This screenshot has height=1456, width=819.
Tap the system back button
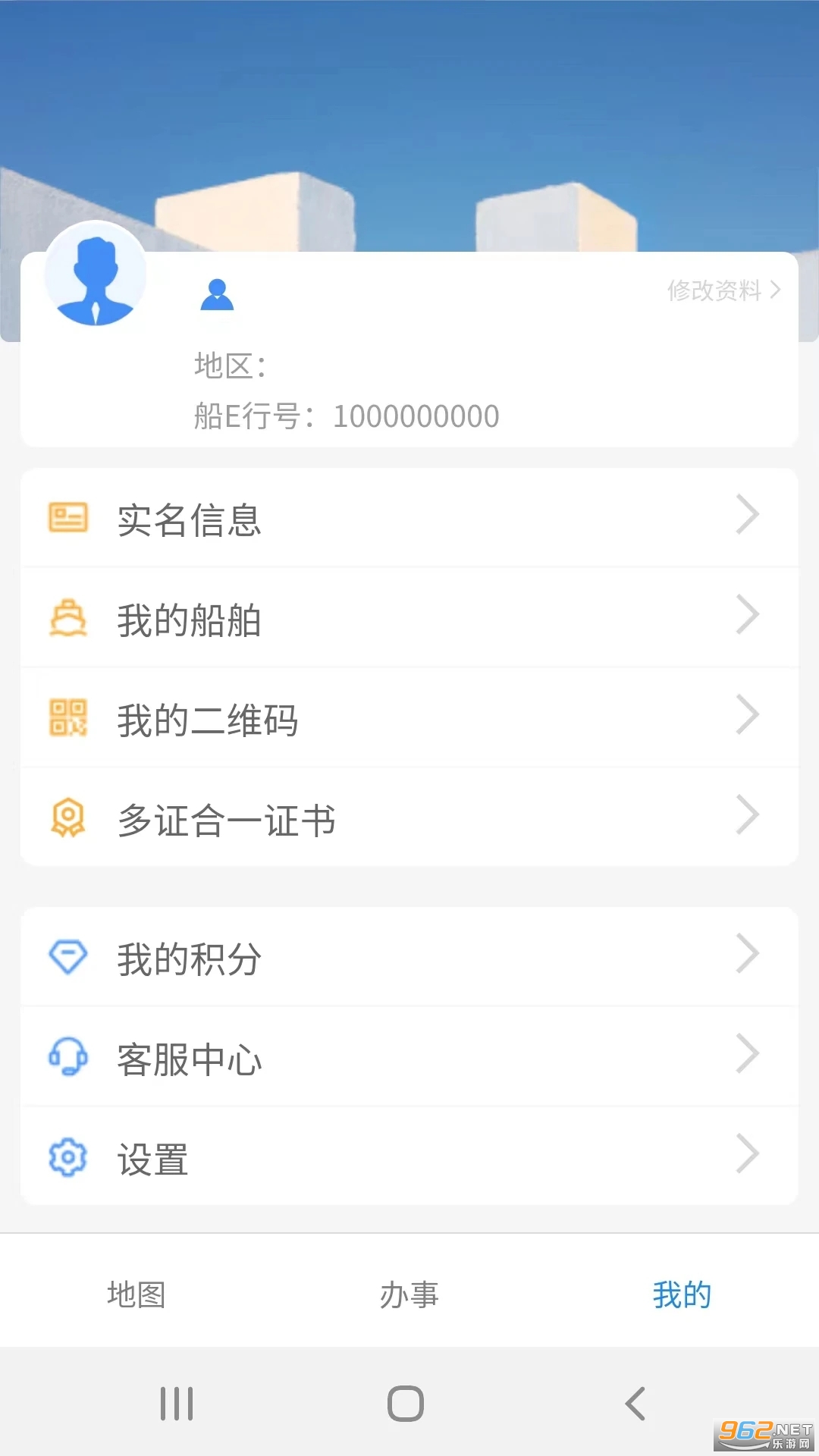pyautogui.click(x=635, y=1404)
